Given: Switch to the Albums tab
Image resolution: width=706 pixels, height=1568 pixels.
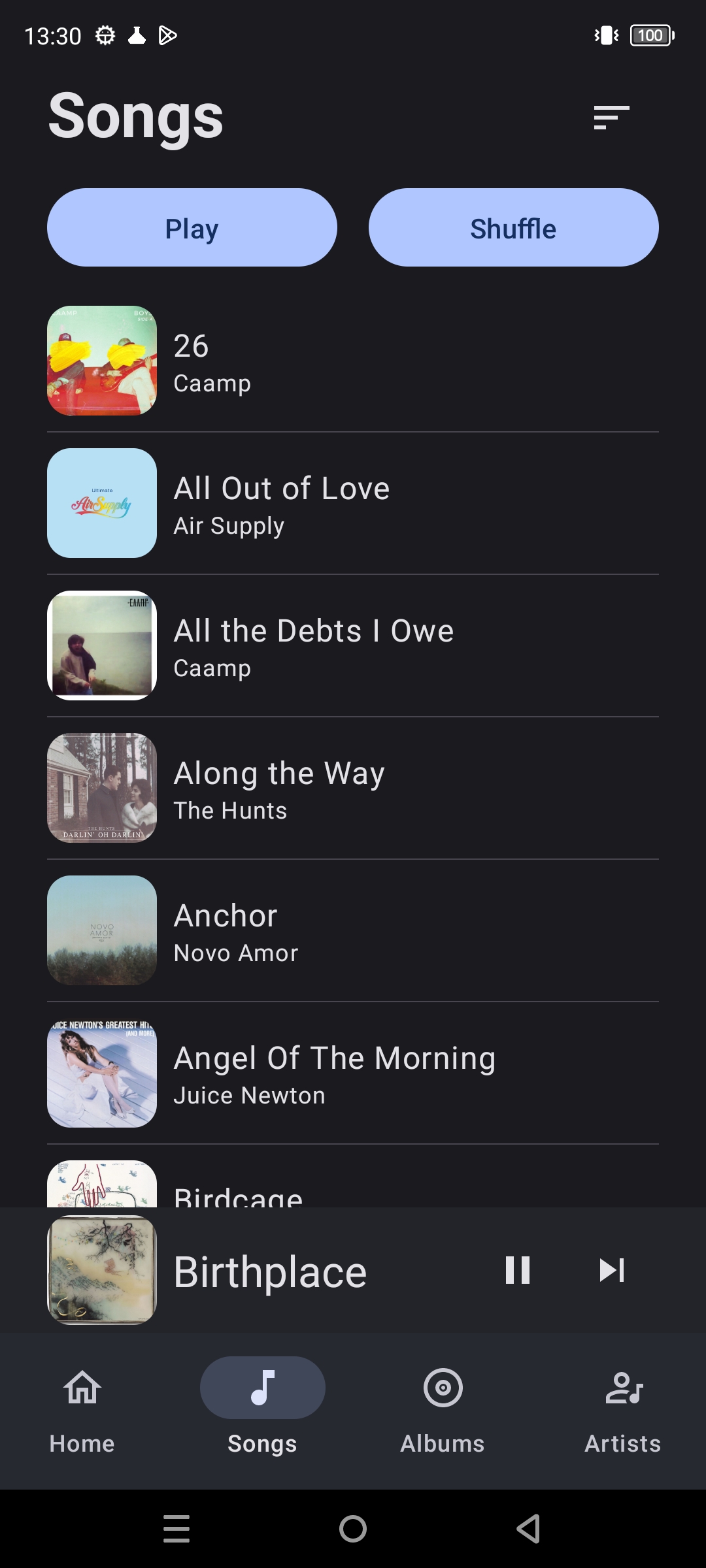Looking at the screenshot, I should coord(443,1405).
